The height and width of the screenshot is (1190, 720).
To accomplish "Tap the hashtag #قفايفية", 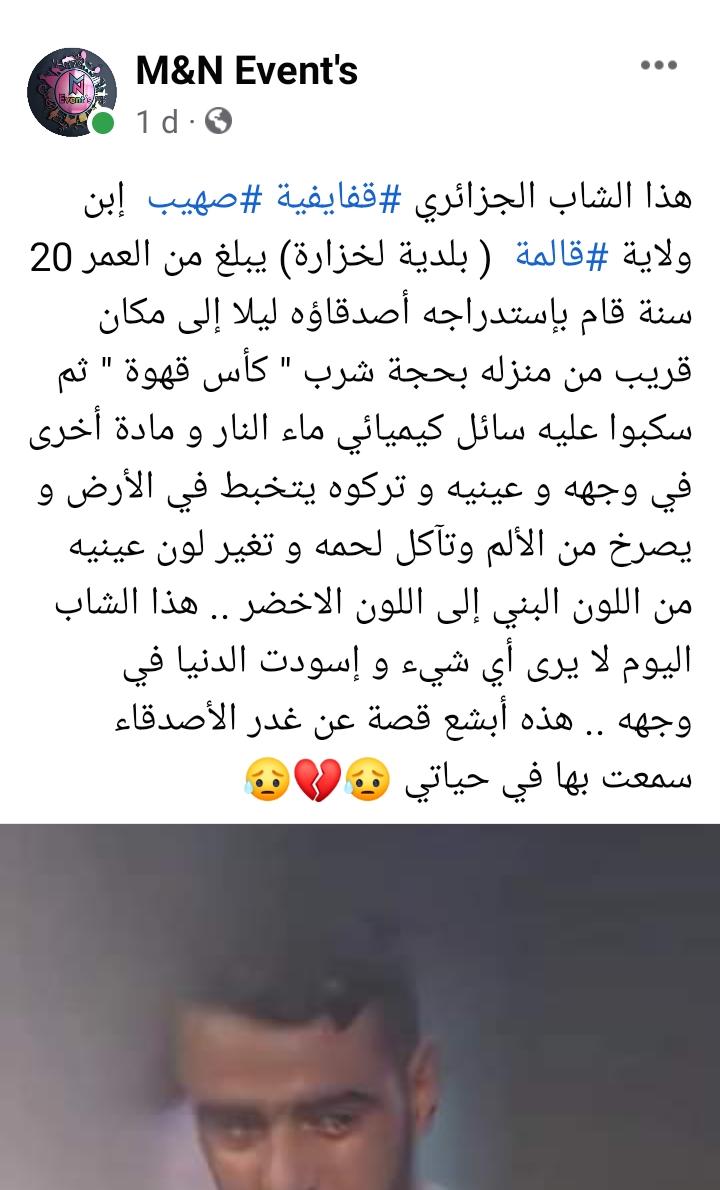I will (324, 197).
